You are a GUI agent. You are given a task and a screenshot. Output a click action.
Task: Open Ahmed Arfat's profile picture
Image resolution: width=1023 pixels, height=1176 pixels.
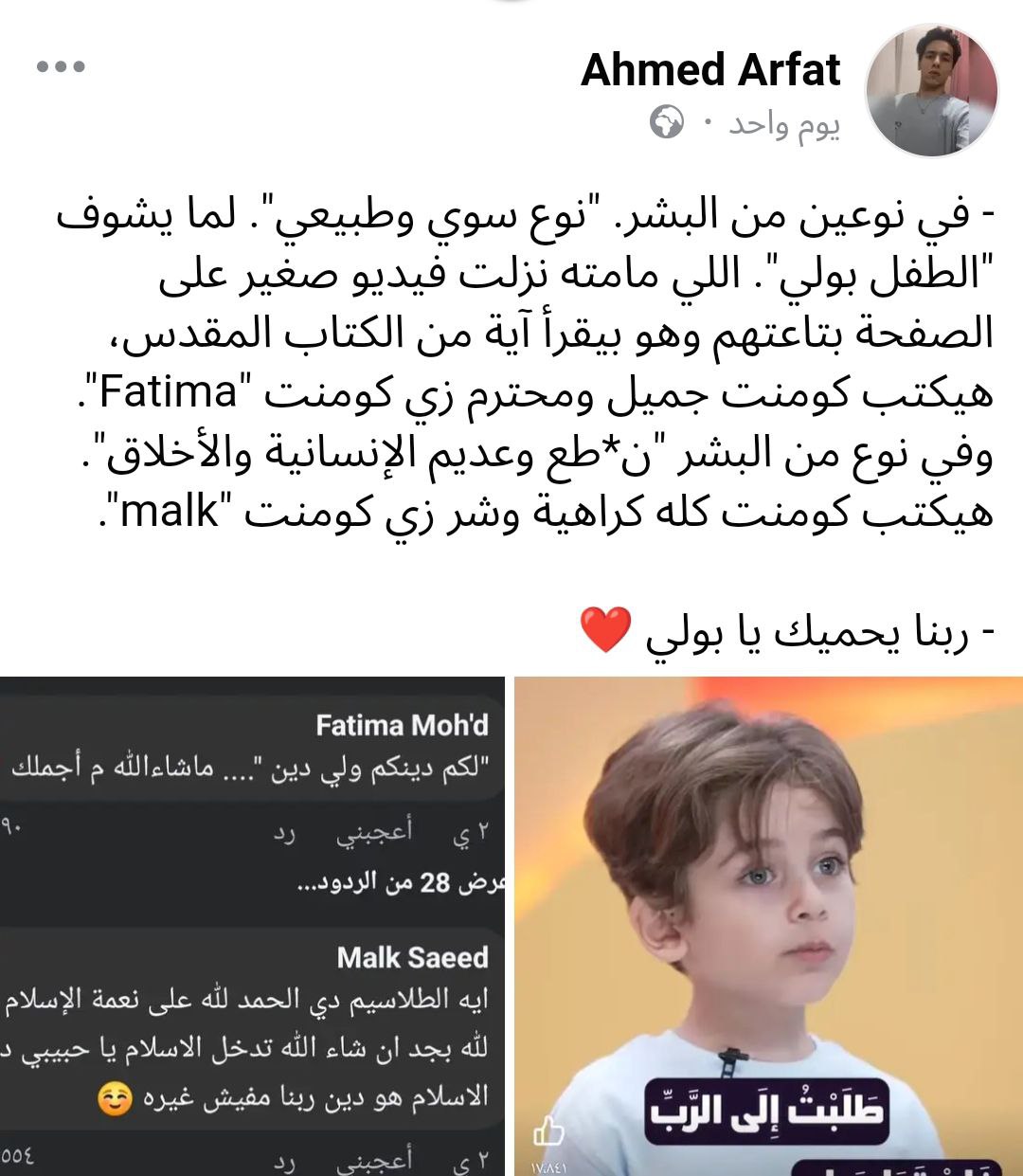(x=932, y=90)
